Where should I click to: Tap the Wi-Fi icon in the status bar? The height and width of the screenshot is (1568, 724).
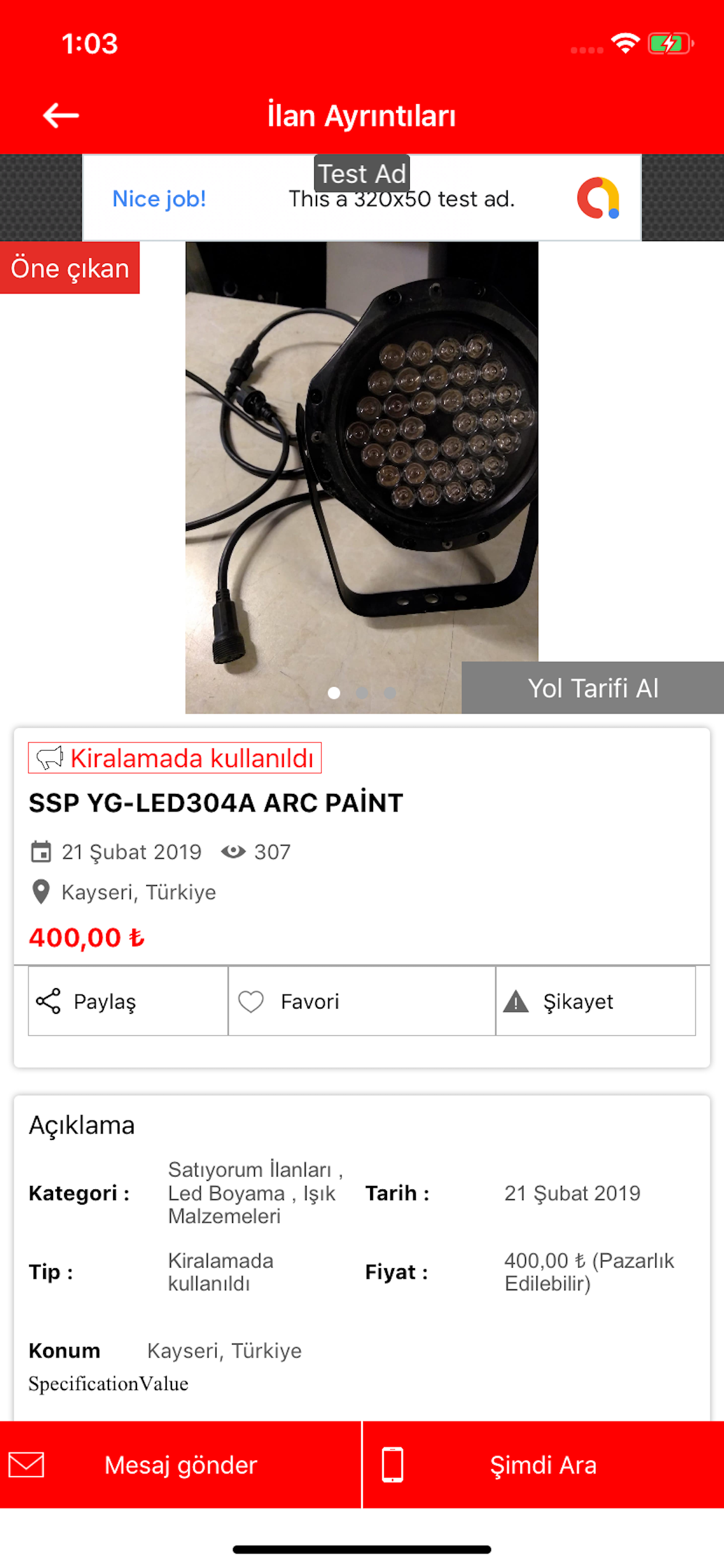point(624,43)
